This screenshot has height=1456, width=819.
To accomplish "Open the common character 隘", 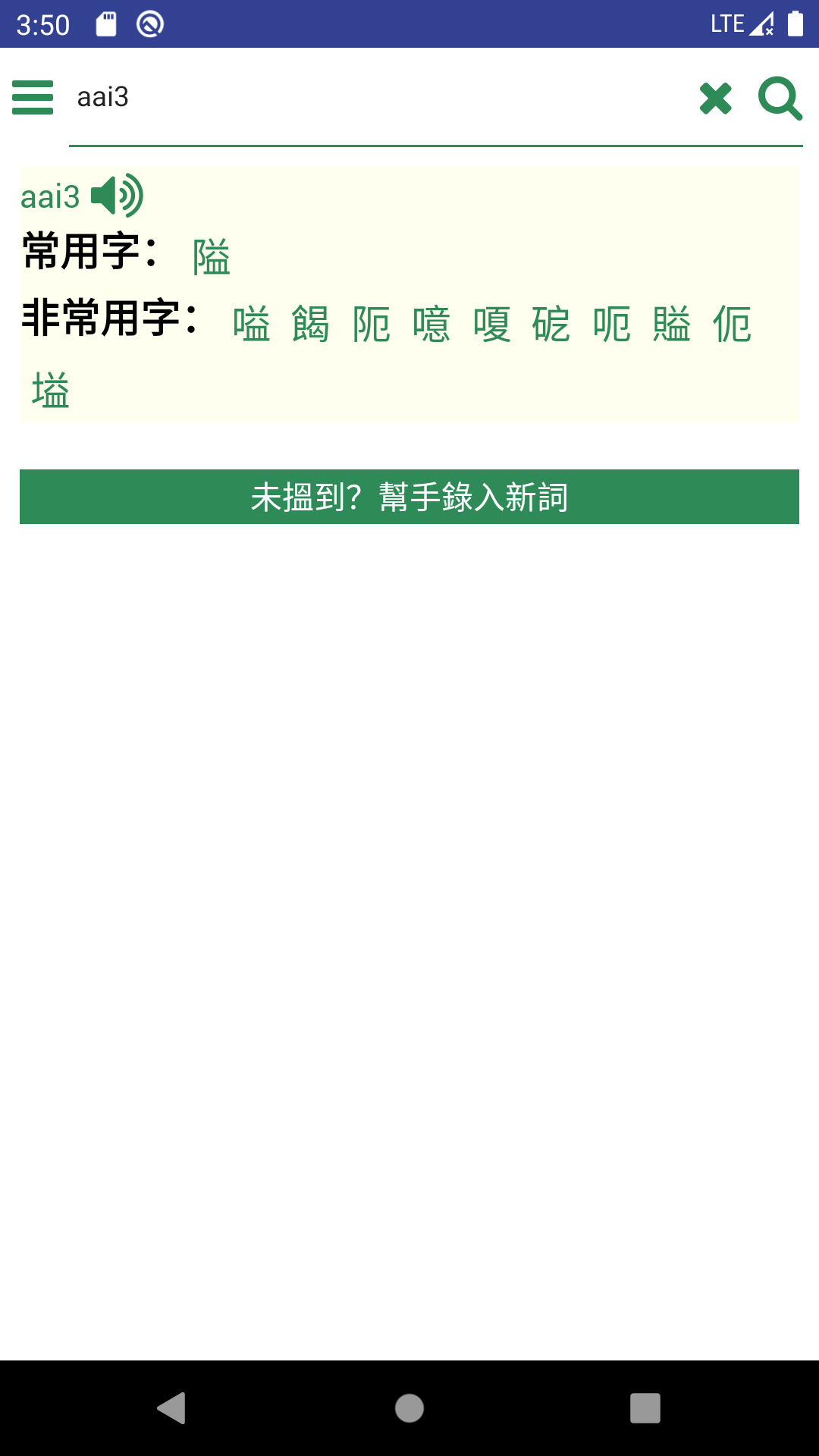I will click(x=212, y=257).
